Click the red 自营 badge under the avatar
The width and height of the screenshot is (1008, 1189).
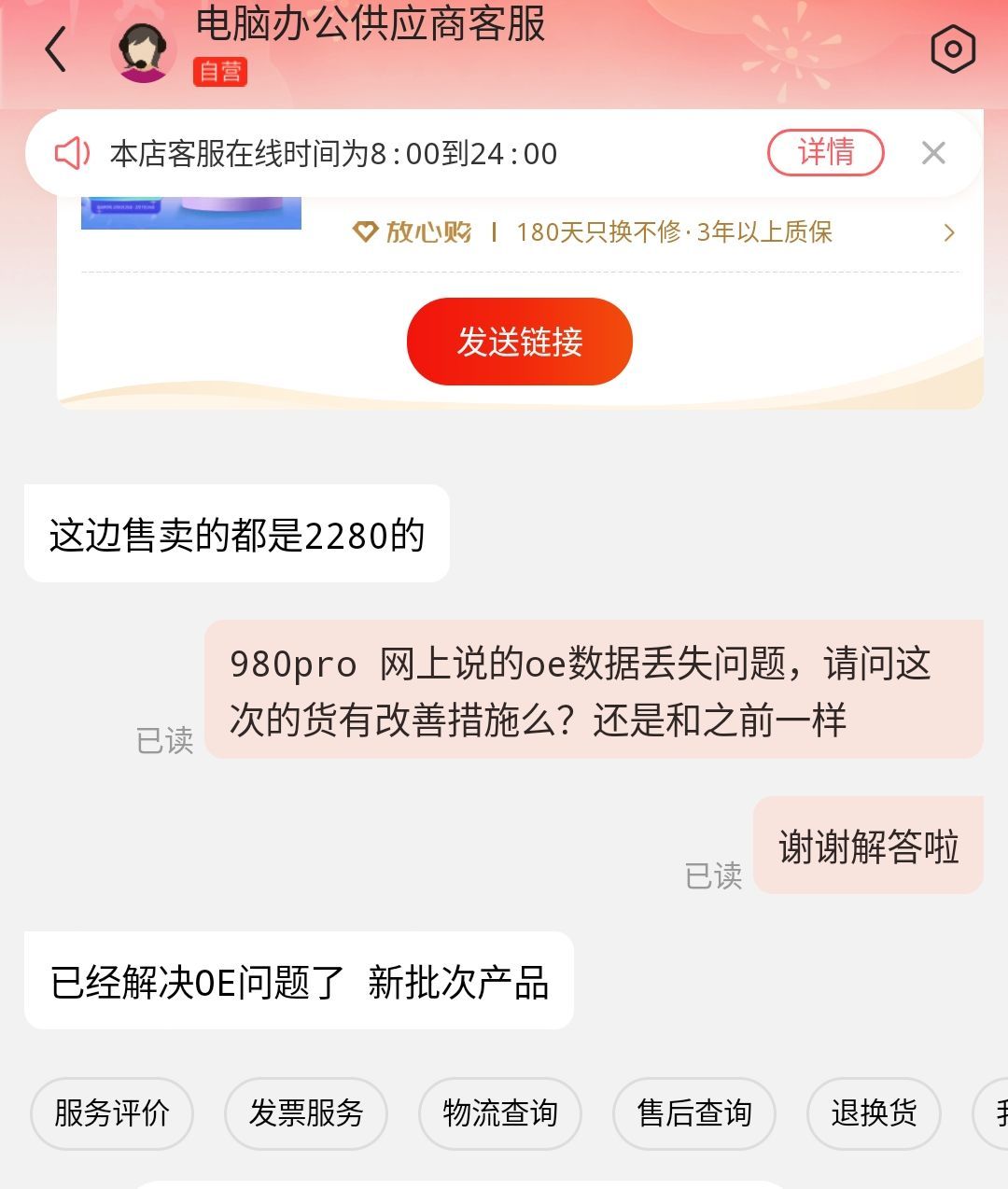(x=220, y=71)
